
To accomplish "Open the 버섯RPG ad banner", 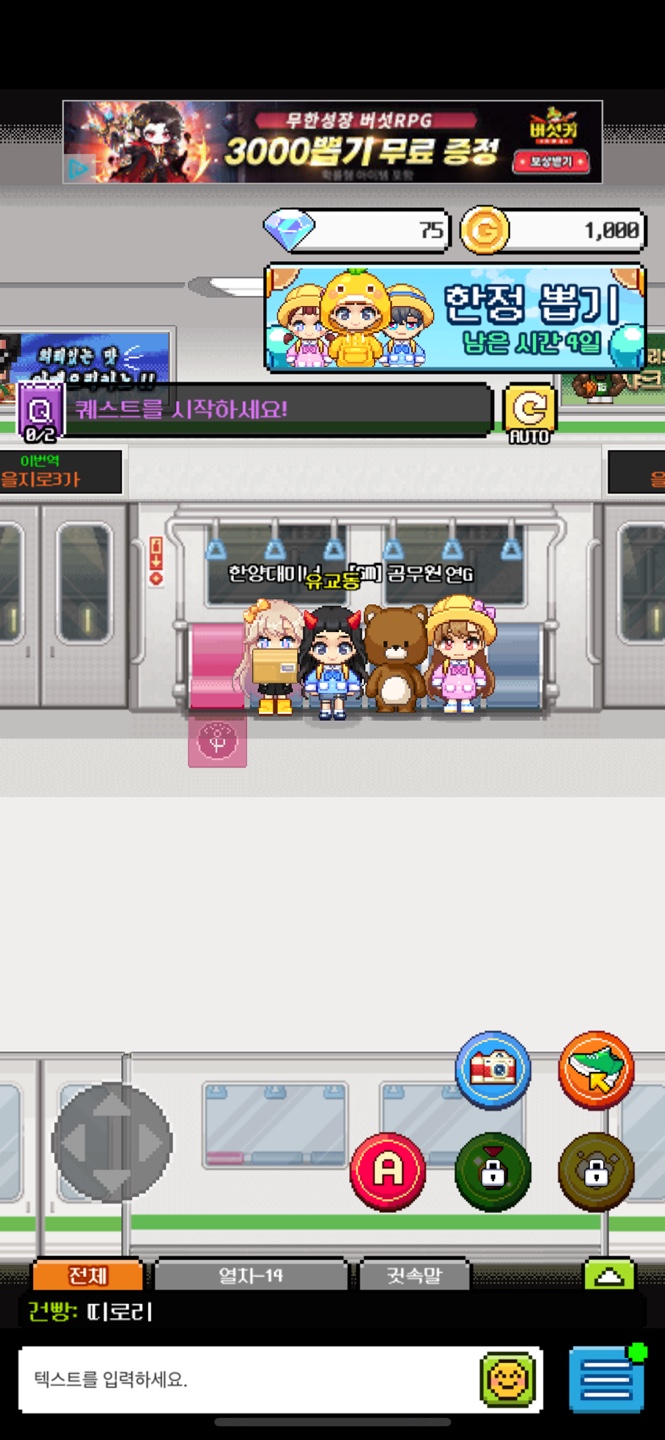I will (x=333, y=142).
